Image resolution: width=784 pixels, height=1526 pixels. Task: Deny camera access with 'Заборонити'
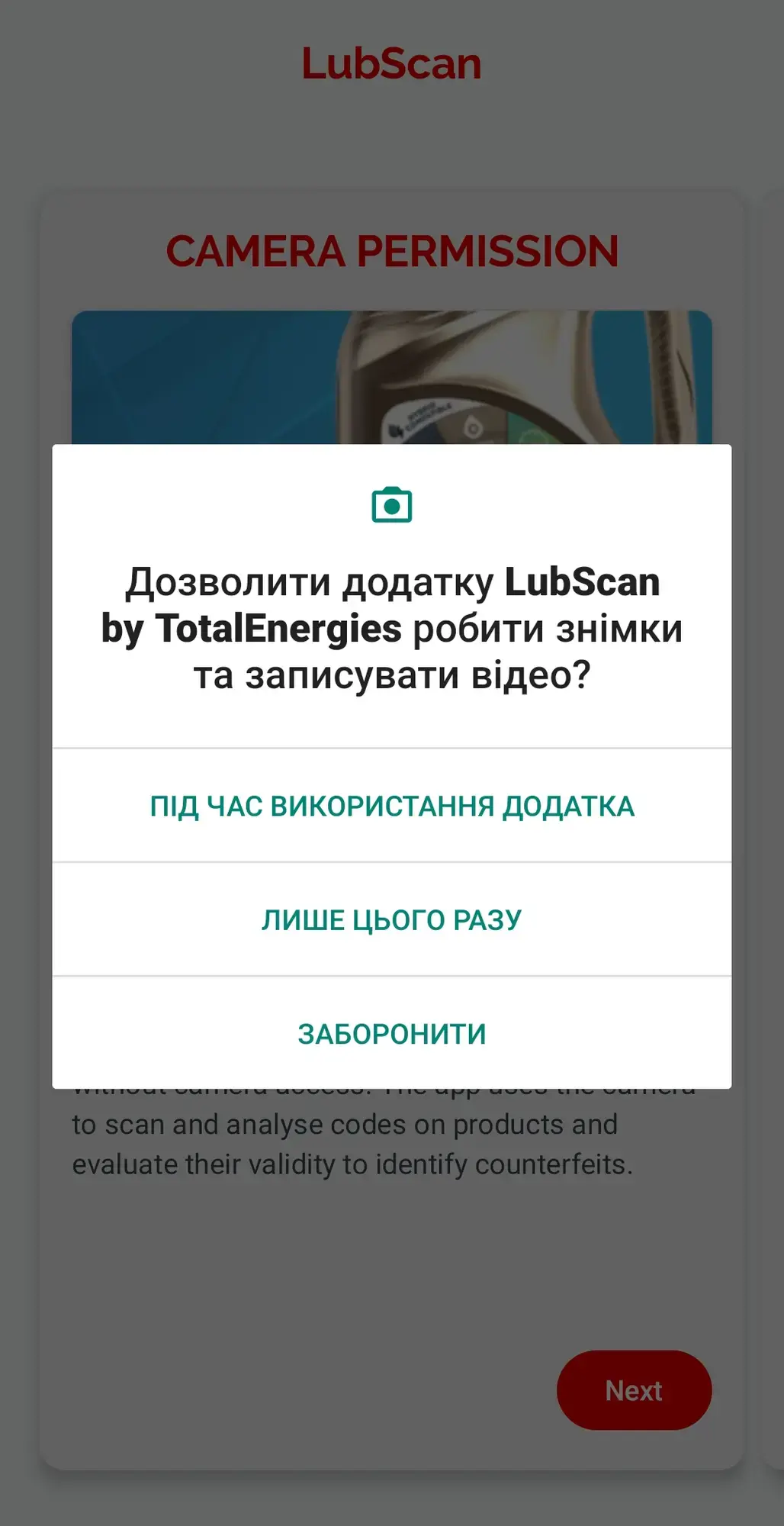tap(392, 1033)
